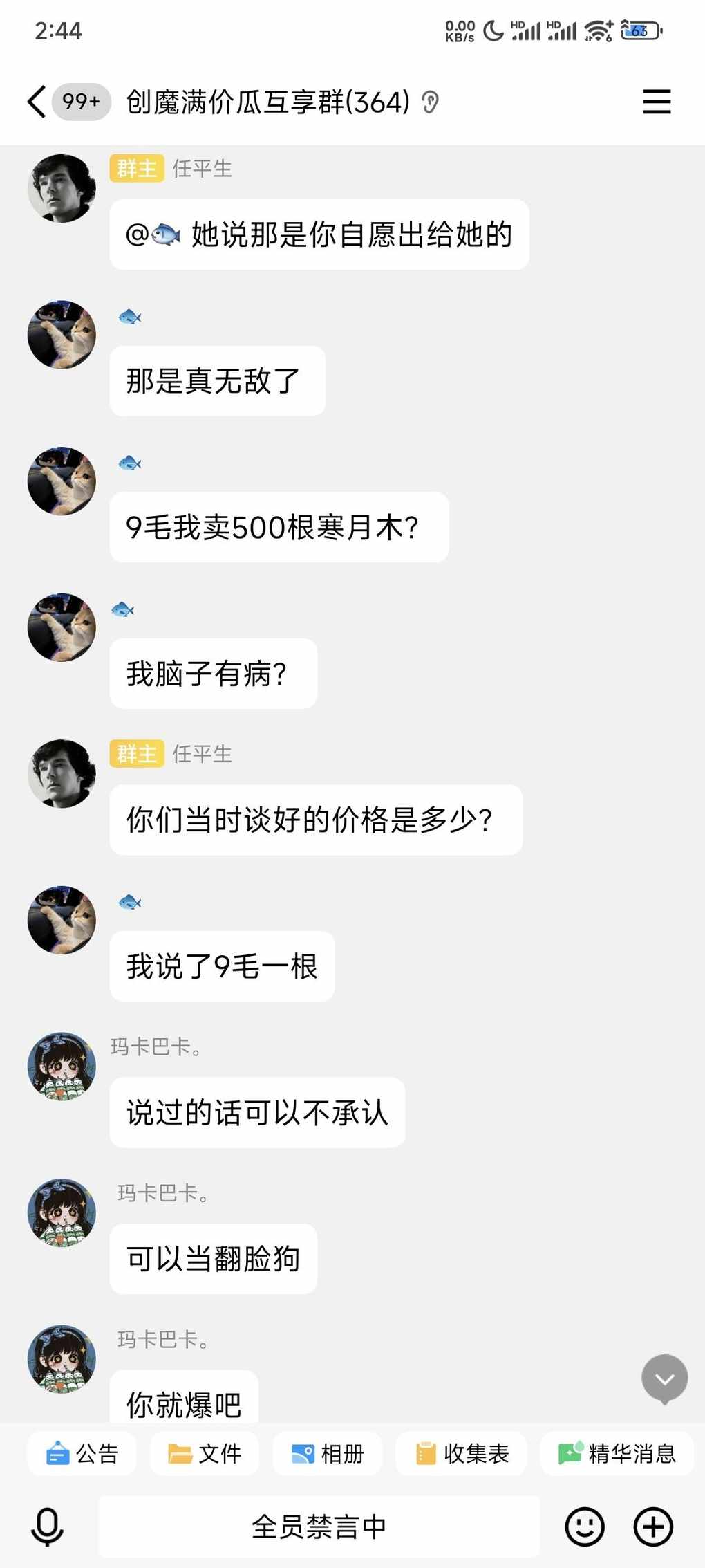705x1568 pixels.
Task: Open 玛卡巴卡's avatar beside 说过的话可以不承认
Action: point(62,1067)
